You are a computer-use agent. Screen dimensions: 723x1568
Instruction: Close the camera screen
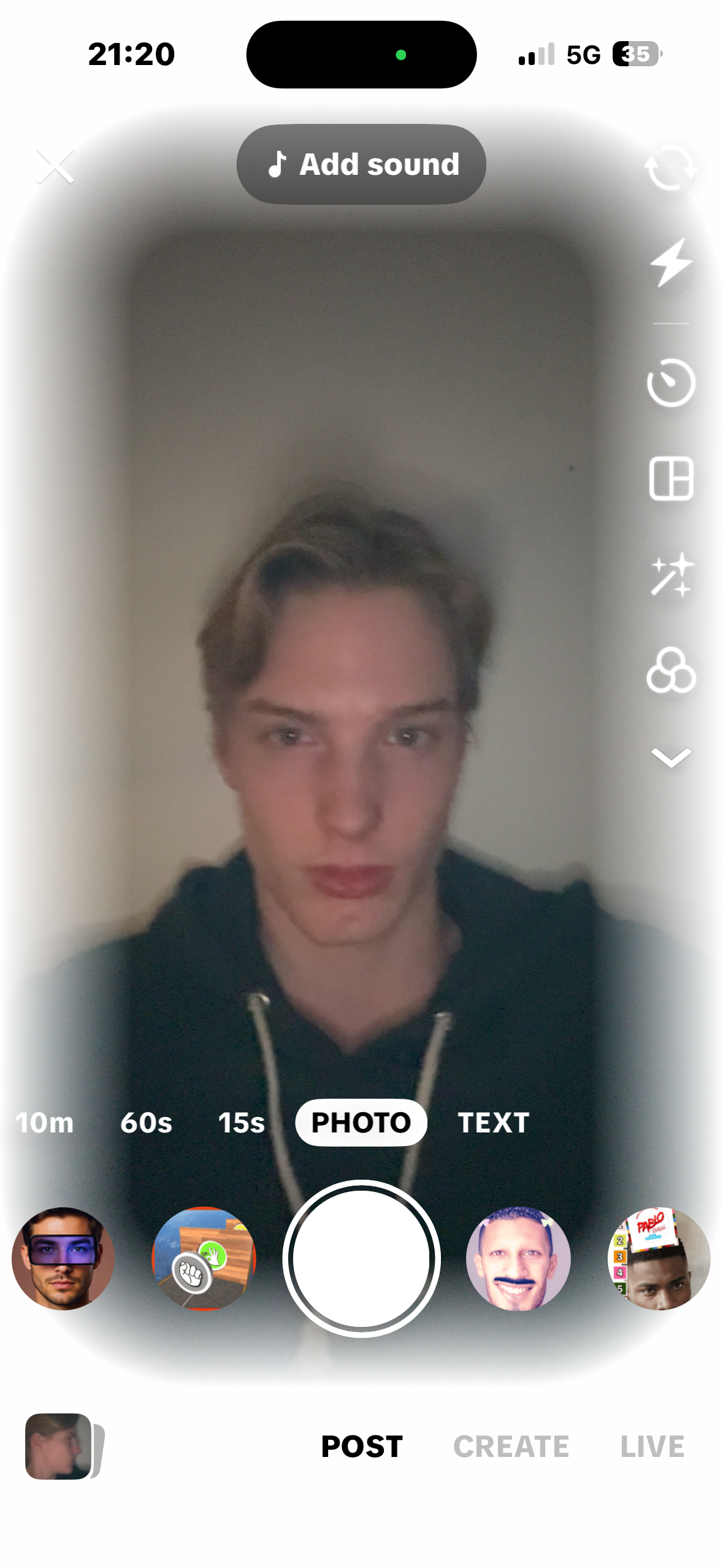[55, 167]
